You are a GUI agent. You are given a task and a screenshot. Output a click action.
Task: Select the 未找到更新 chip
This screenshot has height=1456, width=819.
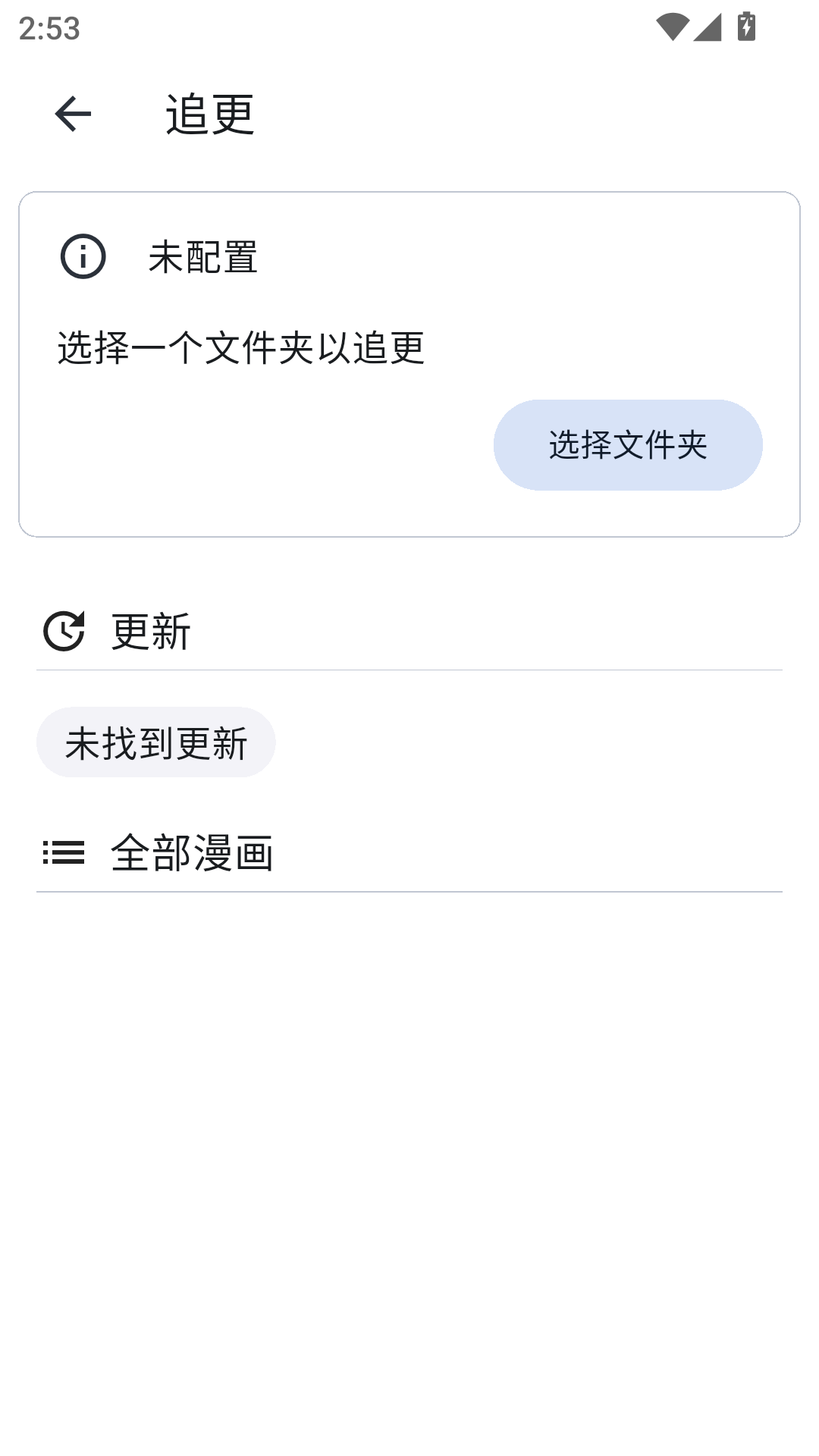click(x=156, y=742)
